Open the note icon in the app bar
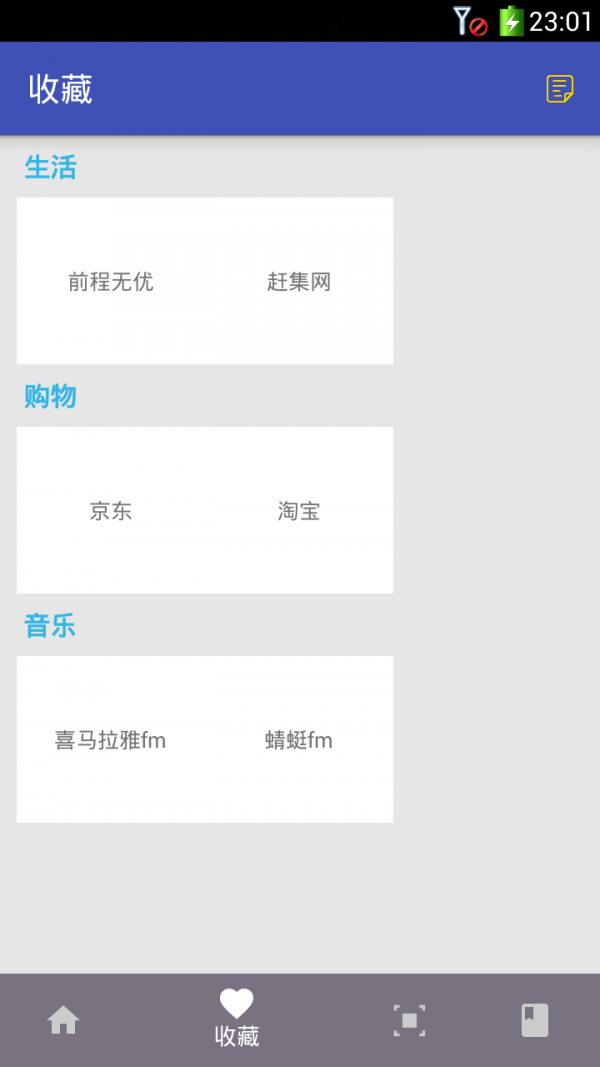The height and width of the screenshot is (1067, 600). [559, 89]
